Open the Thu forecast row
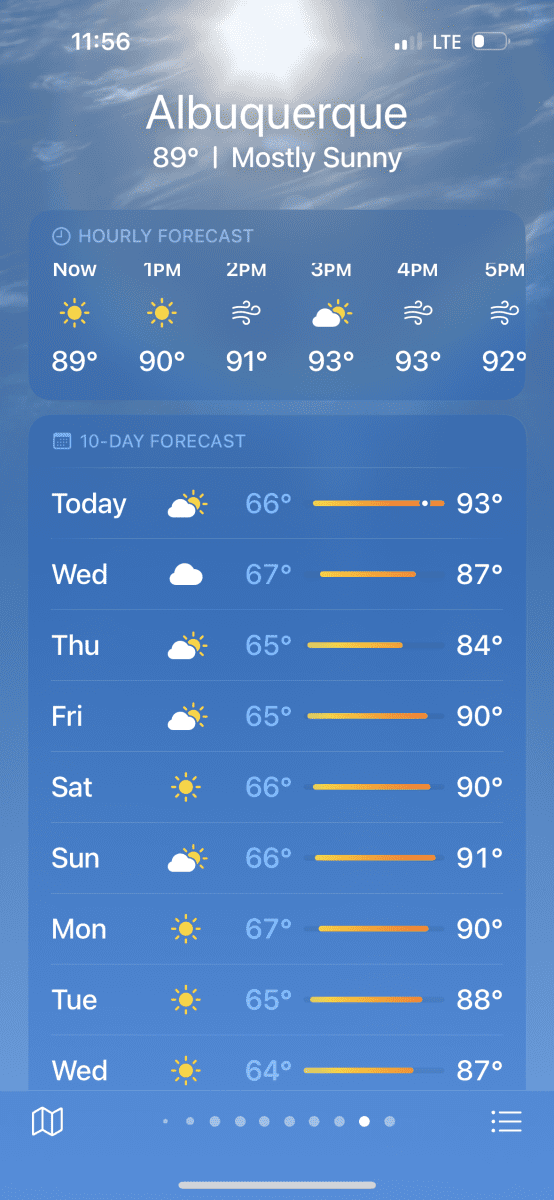 pyautogui.click(x=277, y=645)
